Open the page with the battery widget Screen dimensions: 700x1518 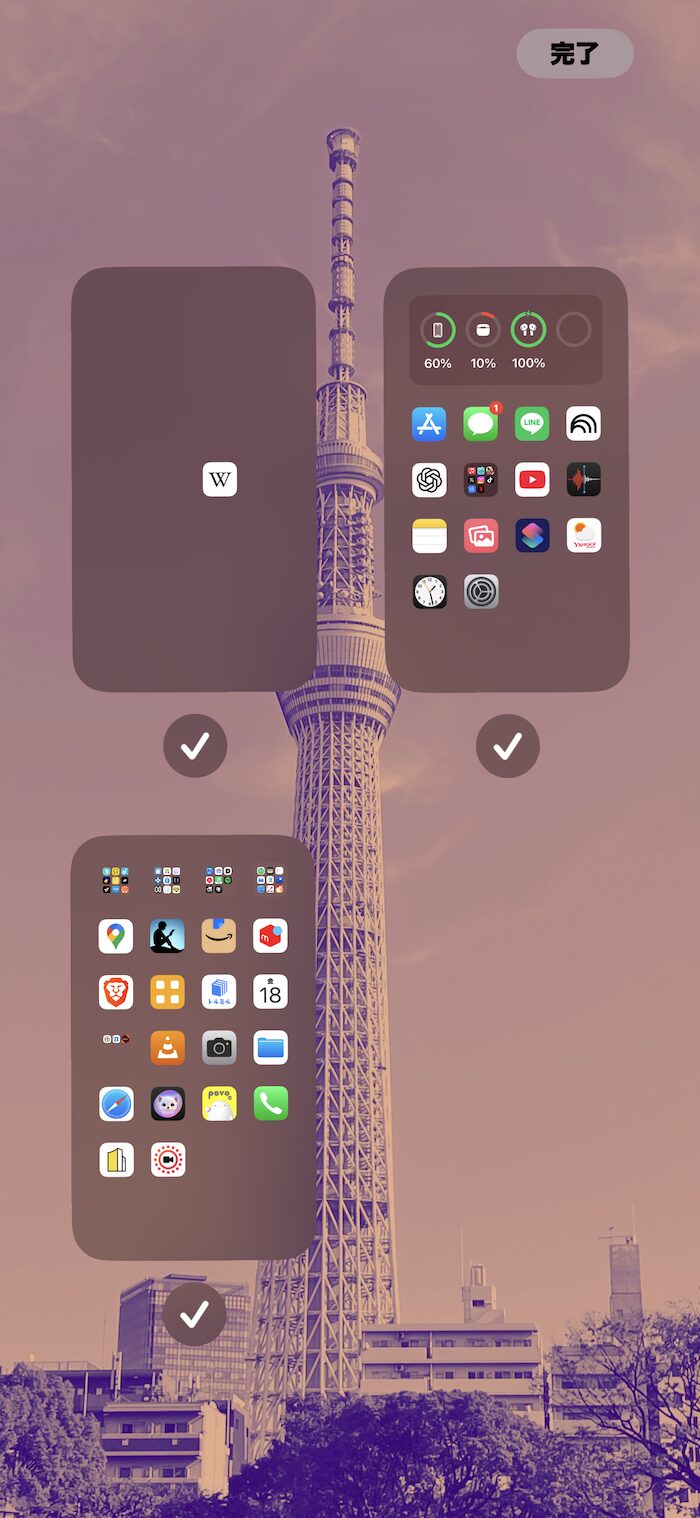click(x=506, y=479)
